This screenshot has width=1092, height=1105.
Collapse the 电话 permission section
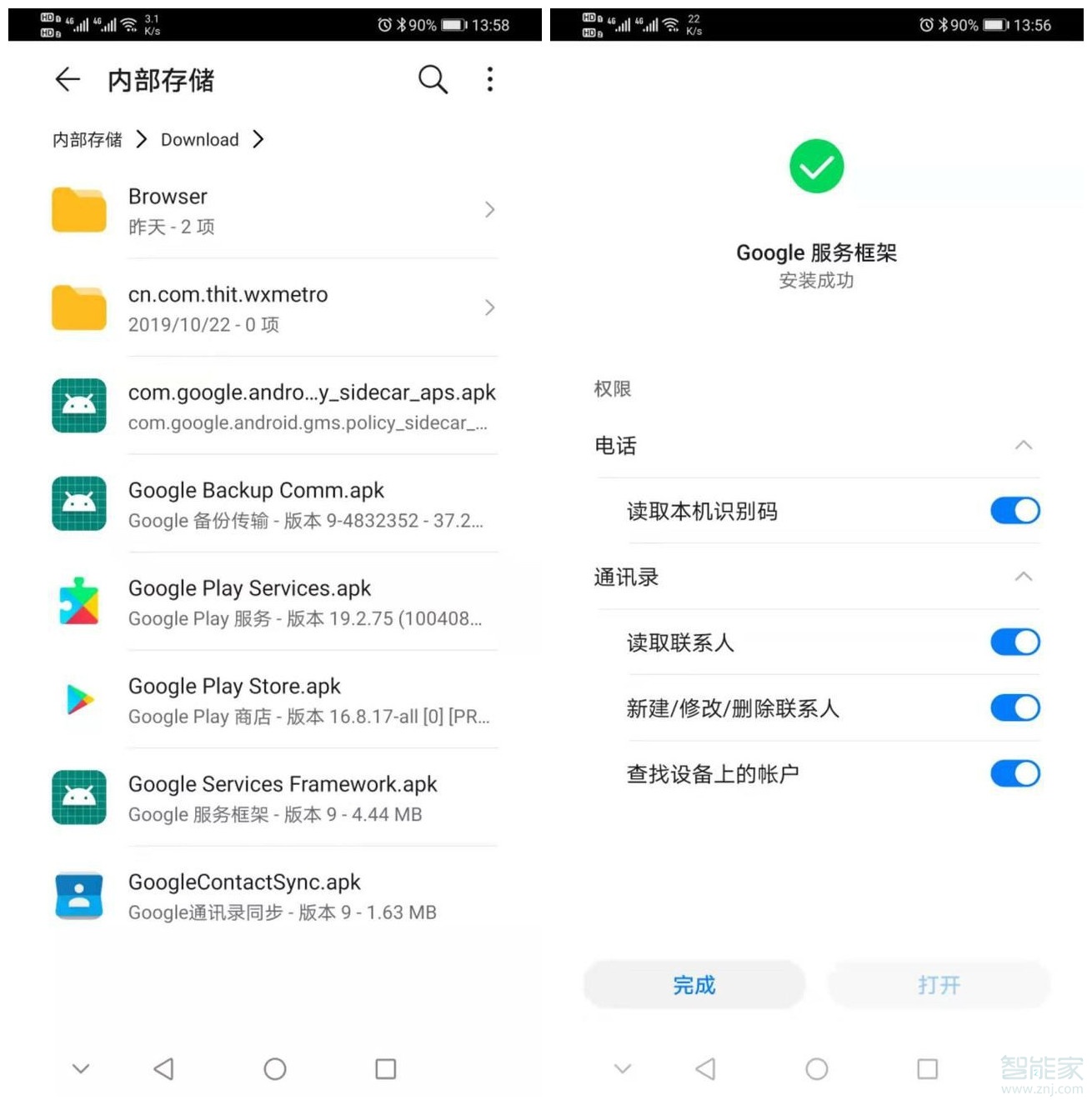coord(1024,446)
